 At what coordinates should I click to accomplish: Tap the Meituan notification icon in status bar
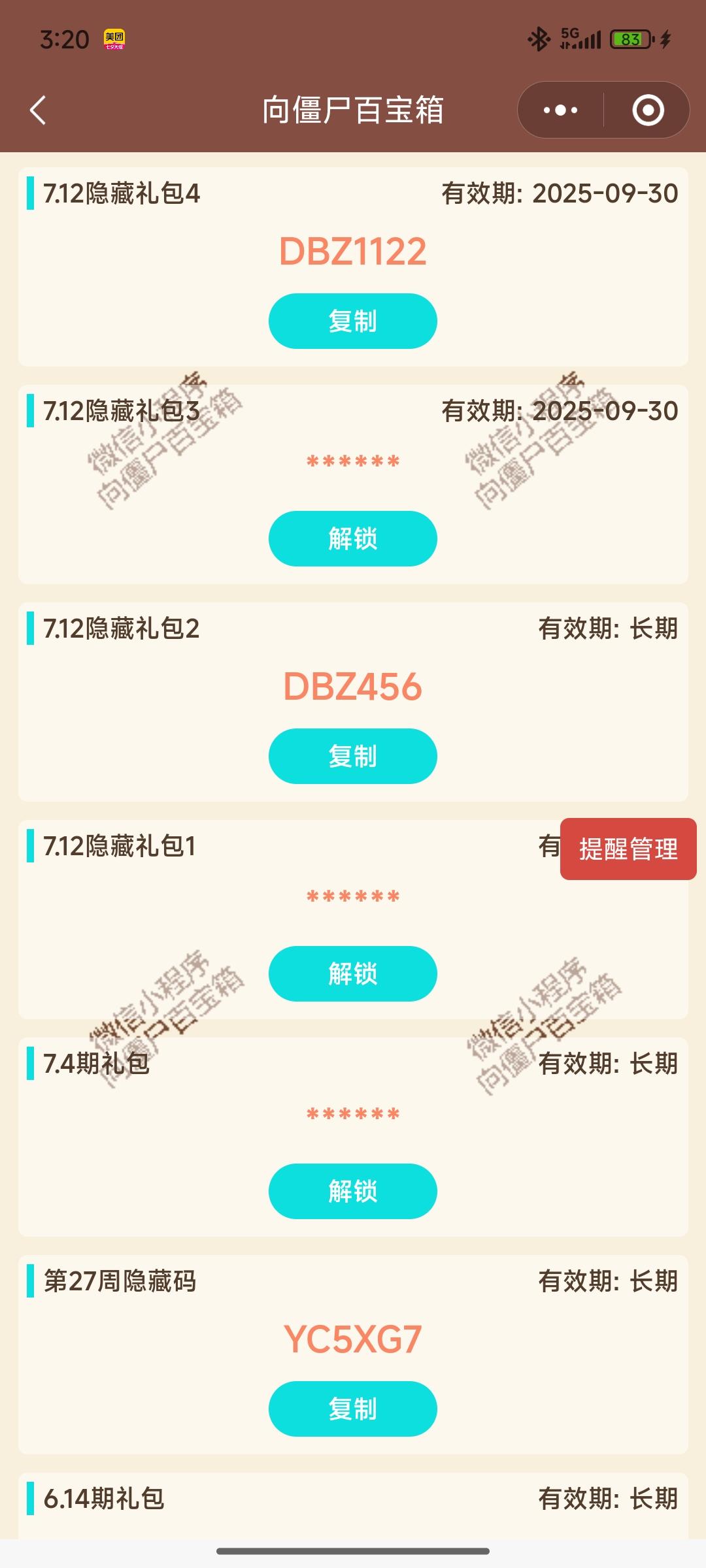tap(114, 37)
